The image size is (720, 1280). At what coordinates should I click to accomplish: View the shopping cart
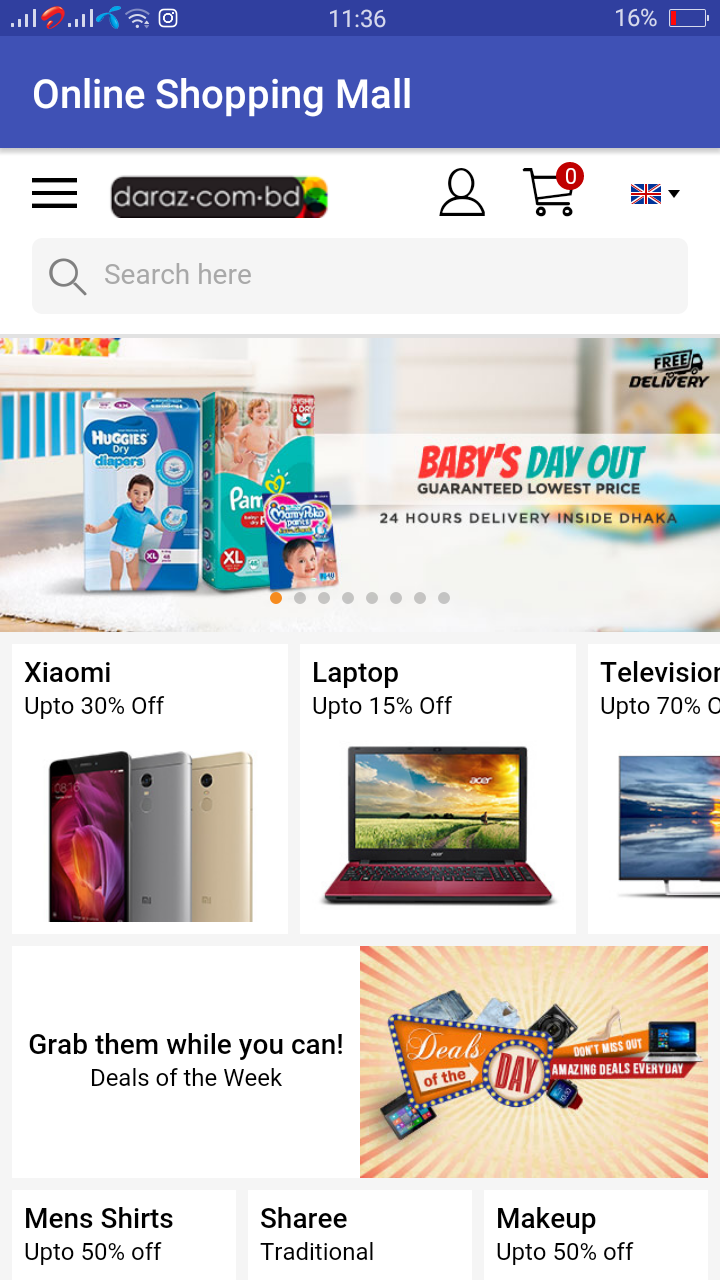tap(550, 192)
